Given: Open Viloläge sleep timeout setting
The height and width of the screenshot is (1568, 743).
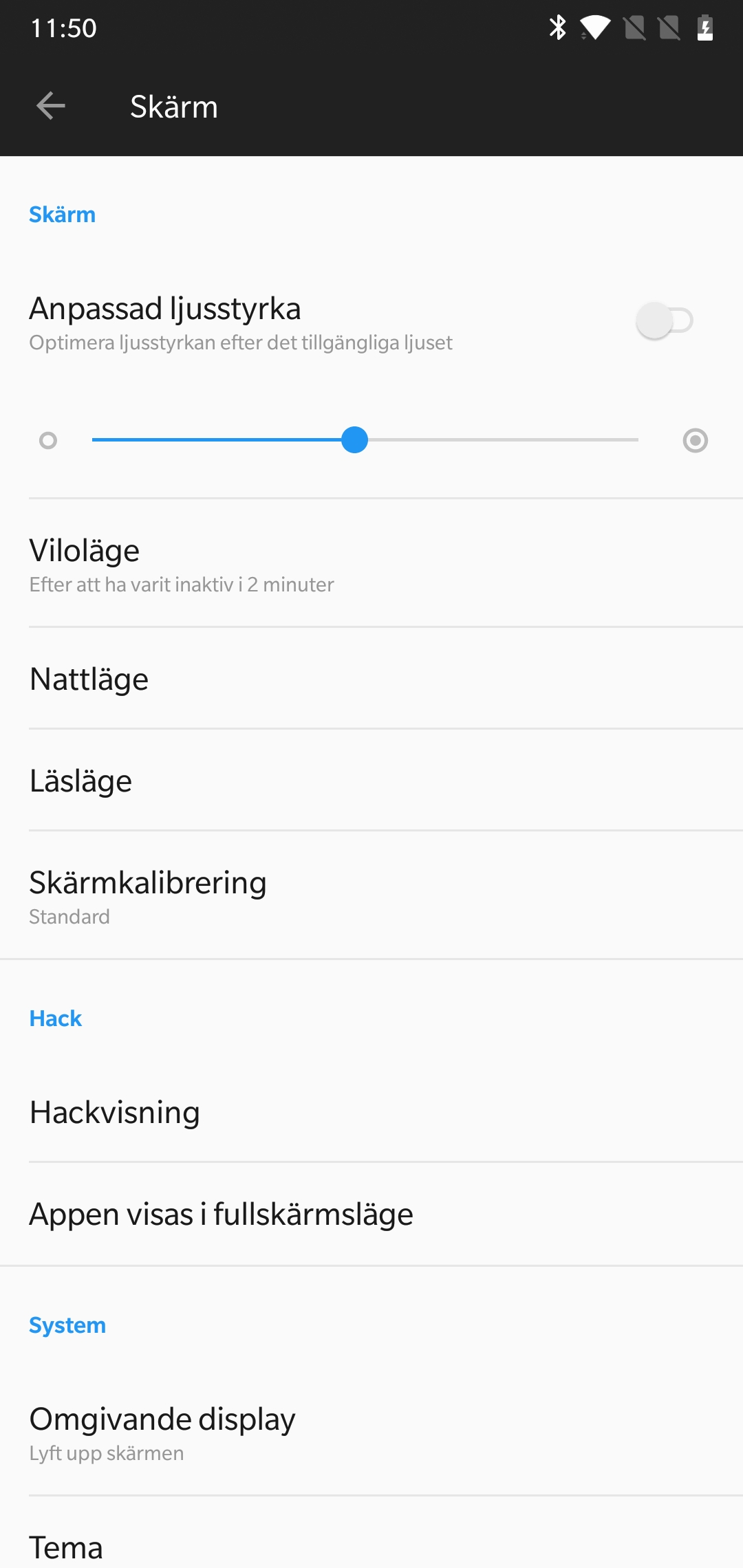Looking at the screenshot, I should 371,564.
